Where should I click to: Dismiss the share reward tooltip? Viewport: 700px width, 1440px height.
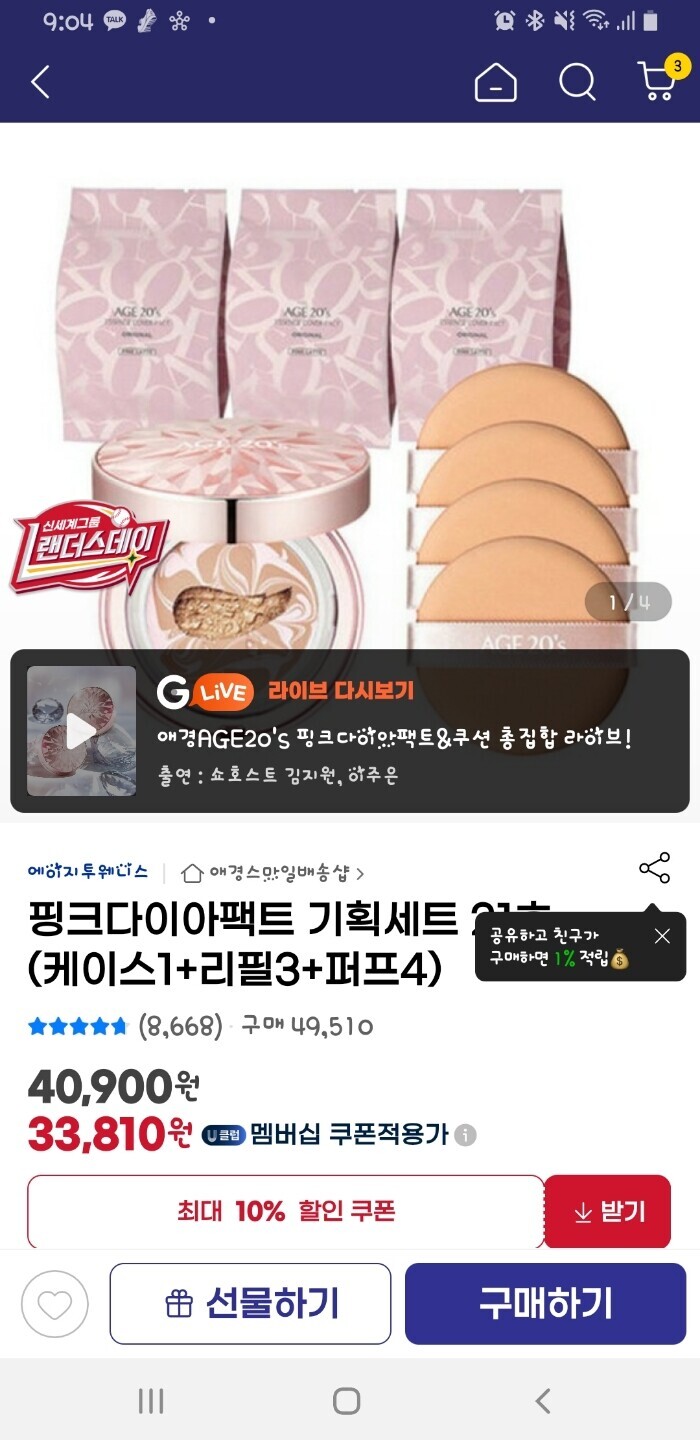662,936
